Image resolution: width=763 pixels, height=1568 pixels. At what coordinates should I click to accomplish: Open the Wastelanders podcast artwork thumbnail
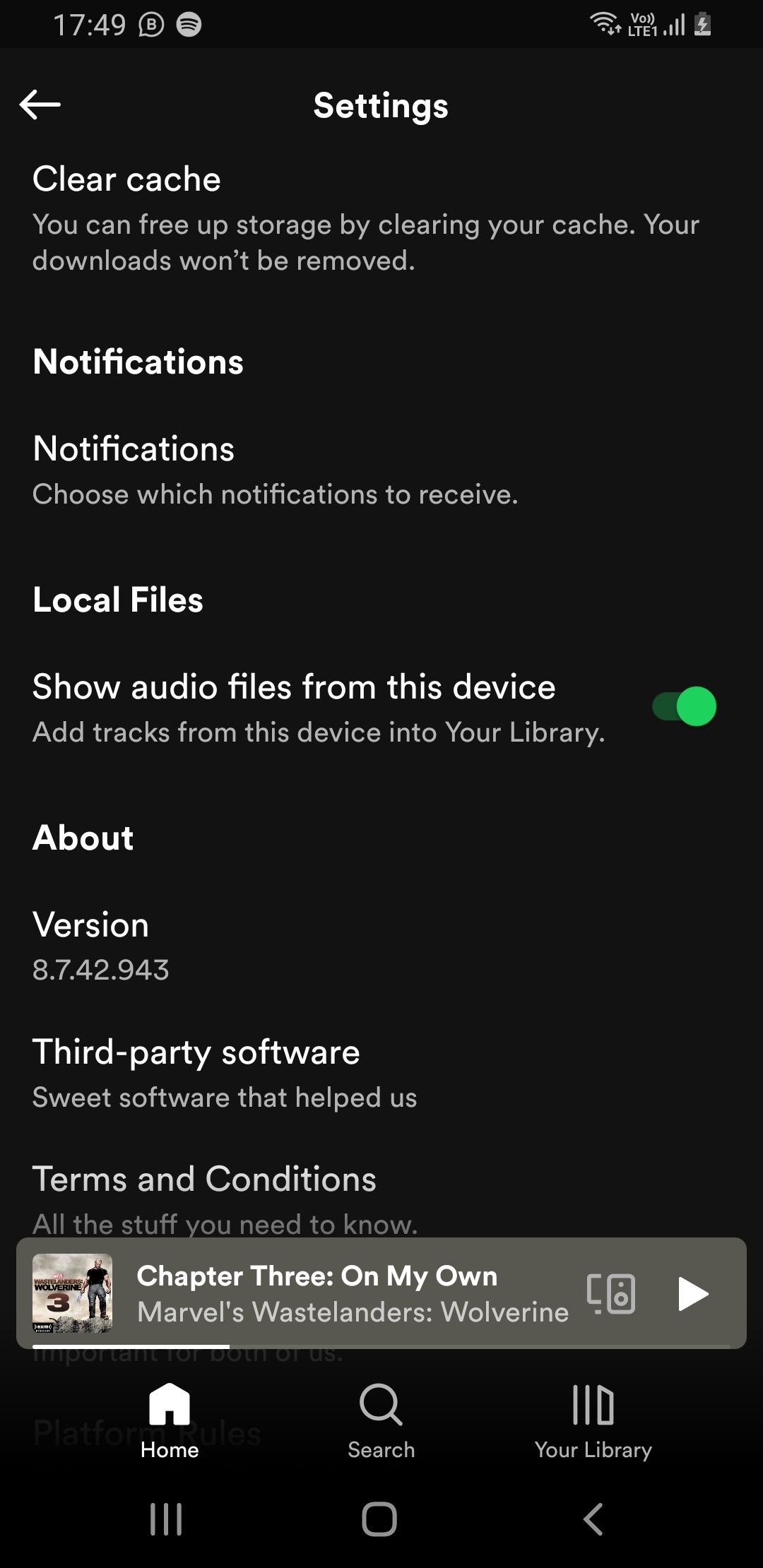[73, 1294]
